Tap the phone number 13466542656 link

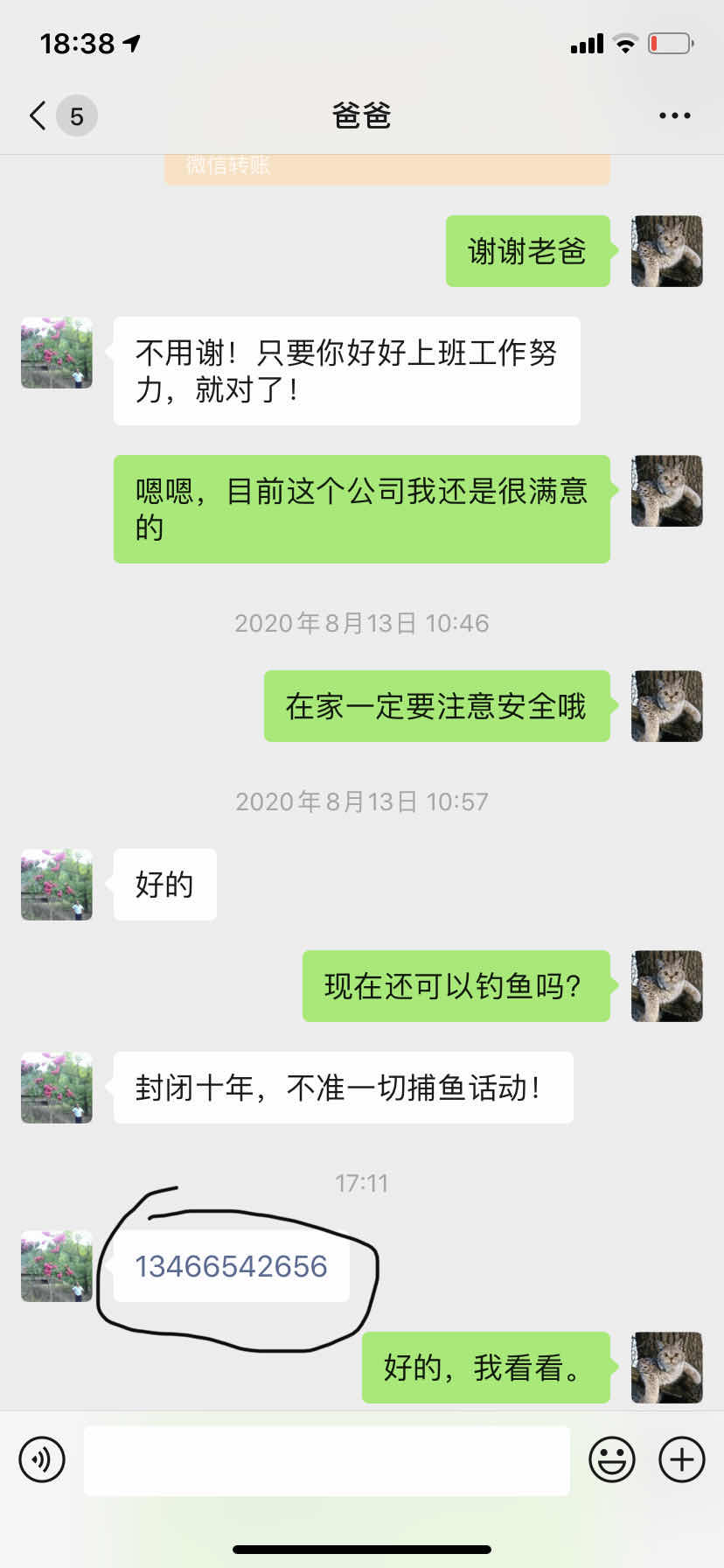pyautogui.click(x=231, y=1266)
